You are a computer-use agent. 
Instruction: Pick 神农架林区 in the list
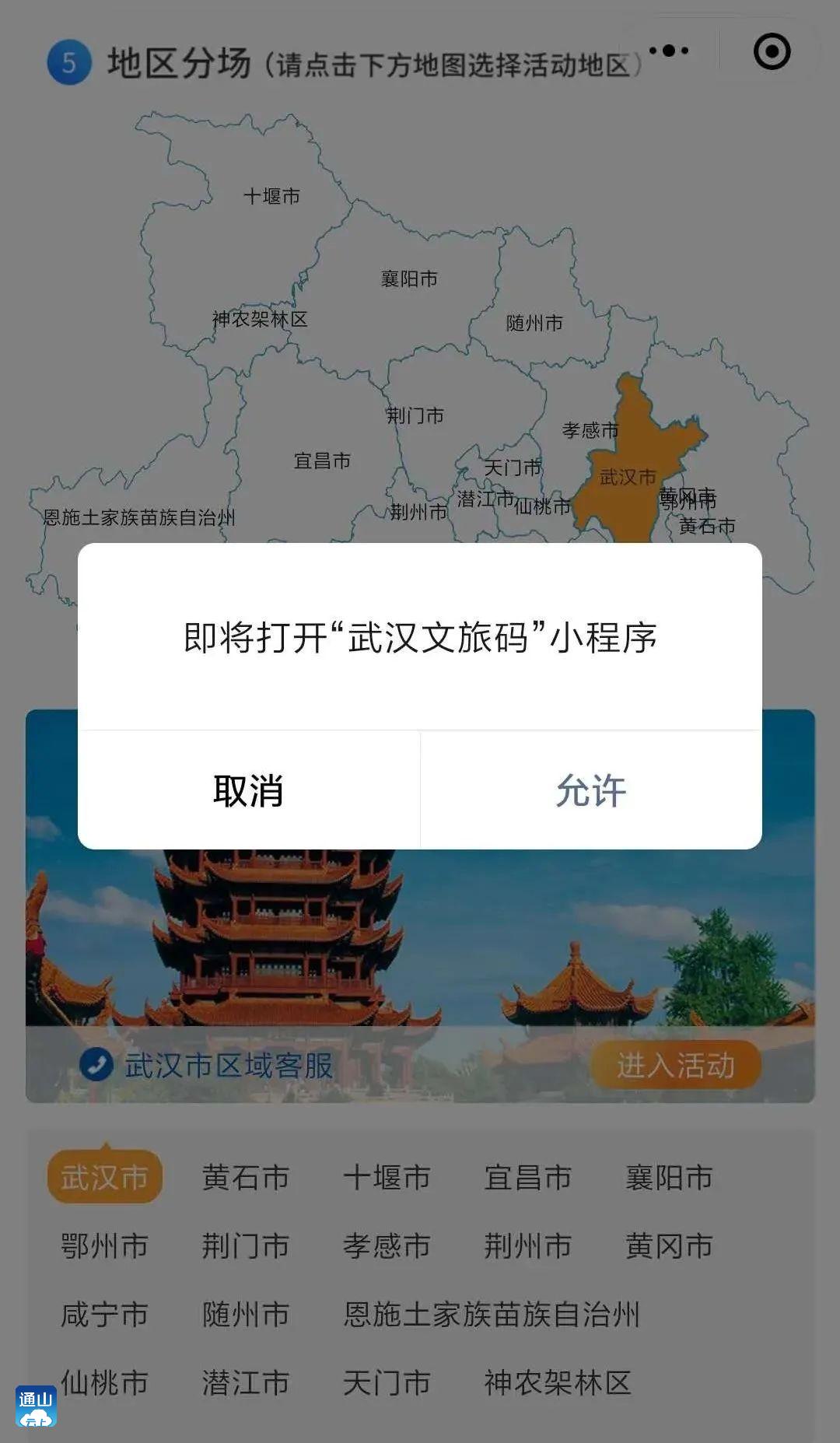coord(558,1382)
